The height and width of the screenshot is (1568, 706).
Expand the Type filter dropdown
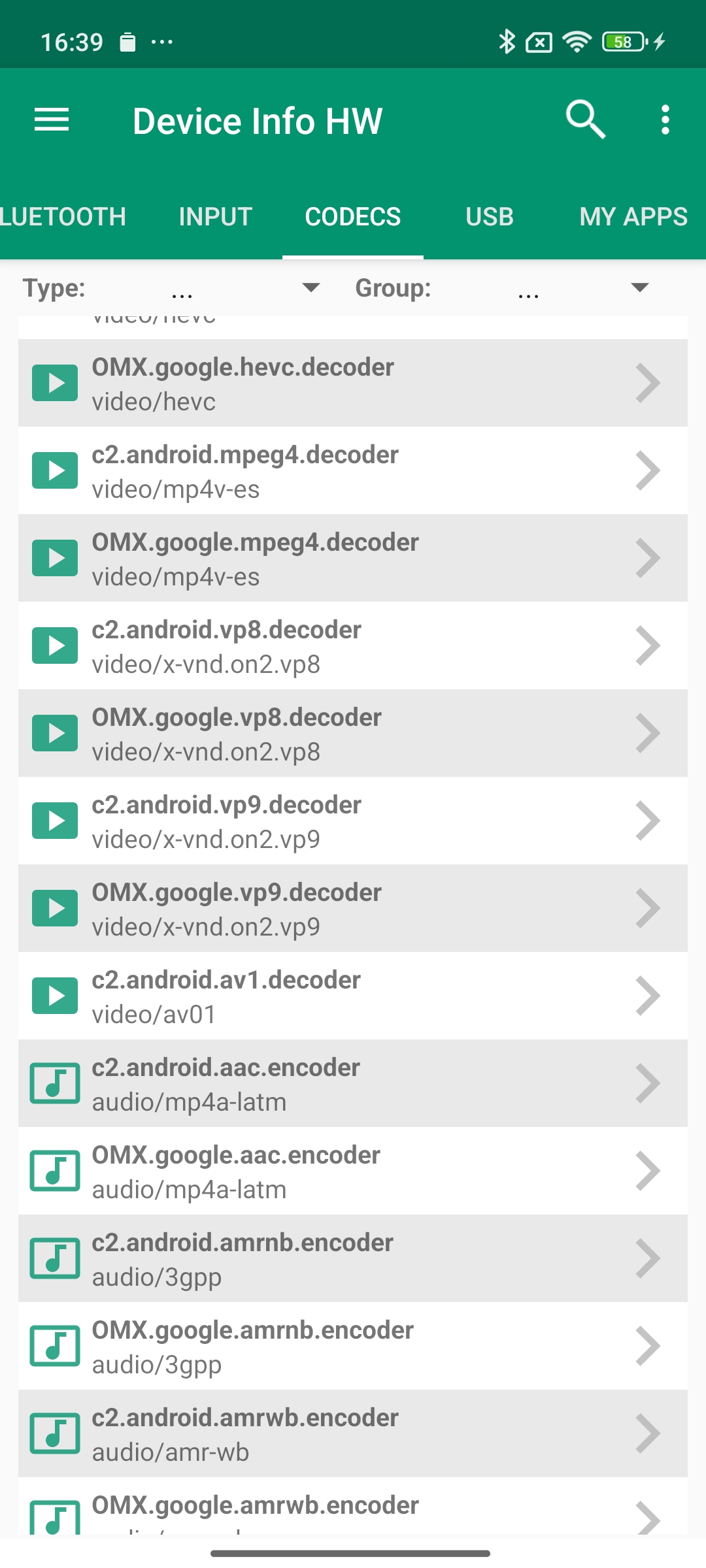click(x=311, y=287)
